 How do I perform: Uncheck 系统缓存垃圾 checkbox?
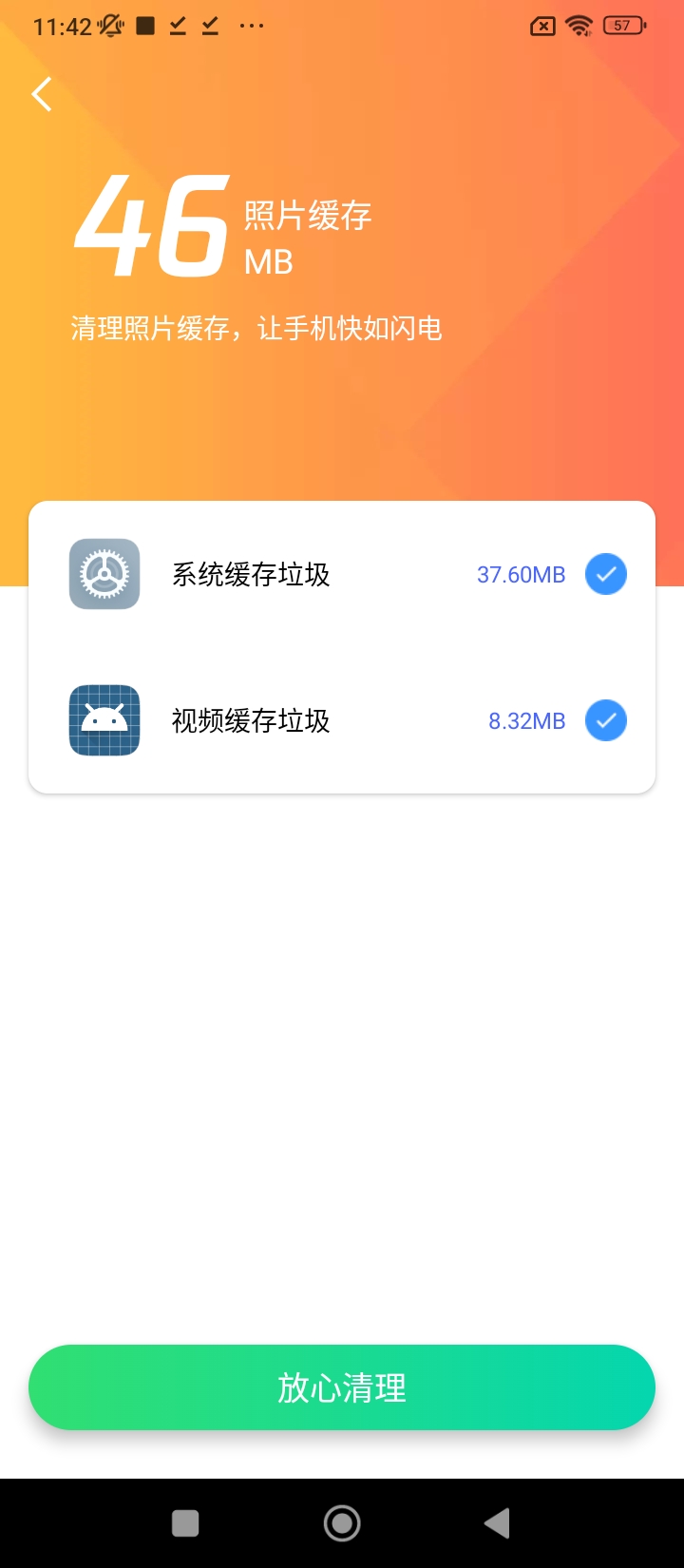[x=605, y=575]
